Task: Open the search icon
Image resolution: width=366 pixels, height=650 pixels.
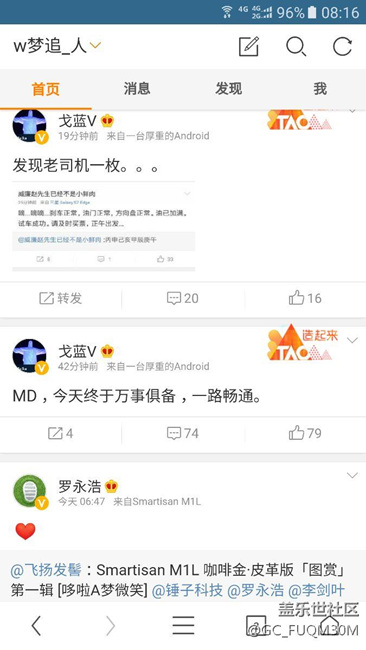Action: (296, 46)
